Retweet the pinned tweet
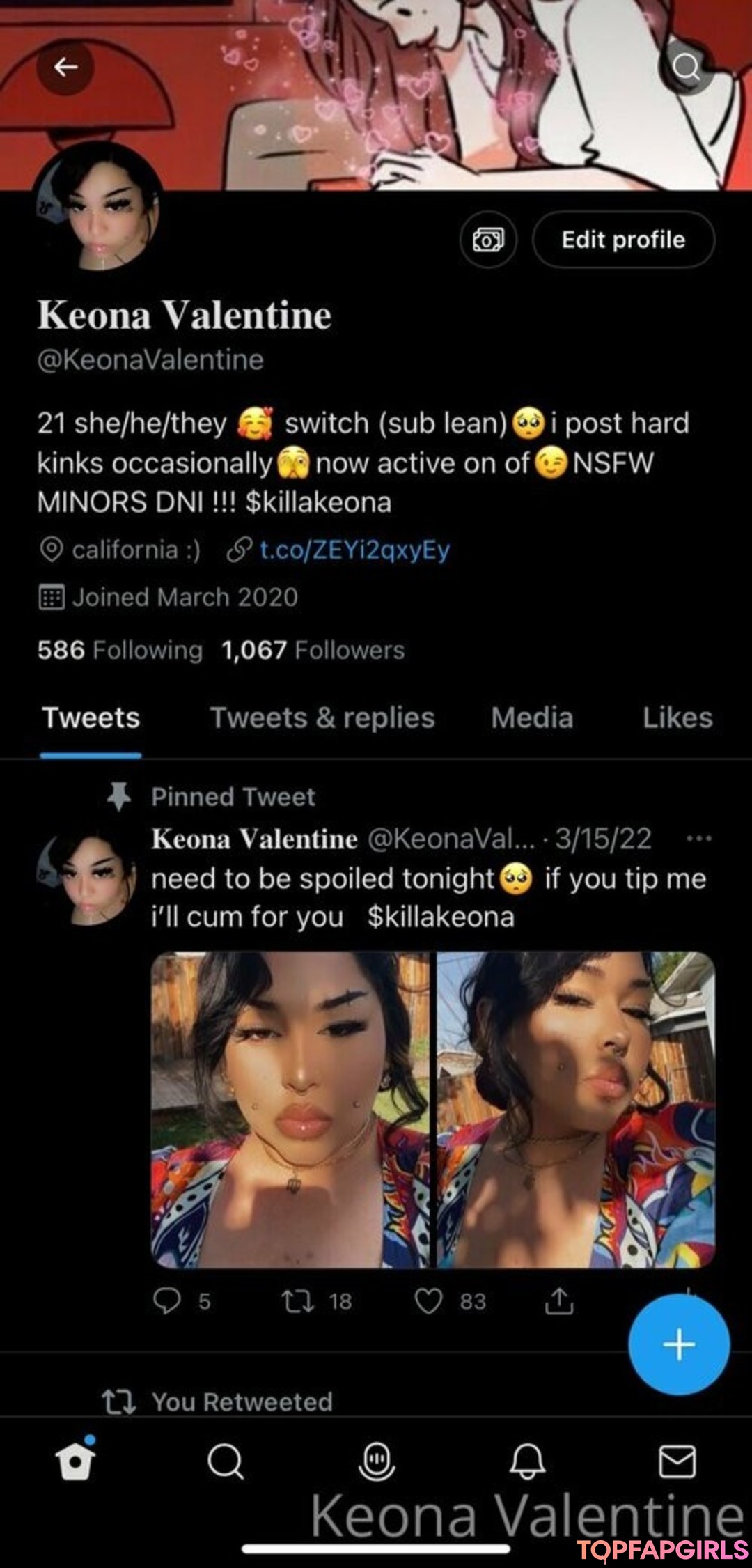This screenshot has width=752, height=1568. tap(298, 1301)
